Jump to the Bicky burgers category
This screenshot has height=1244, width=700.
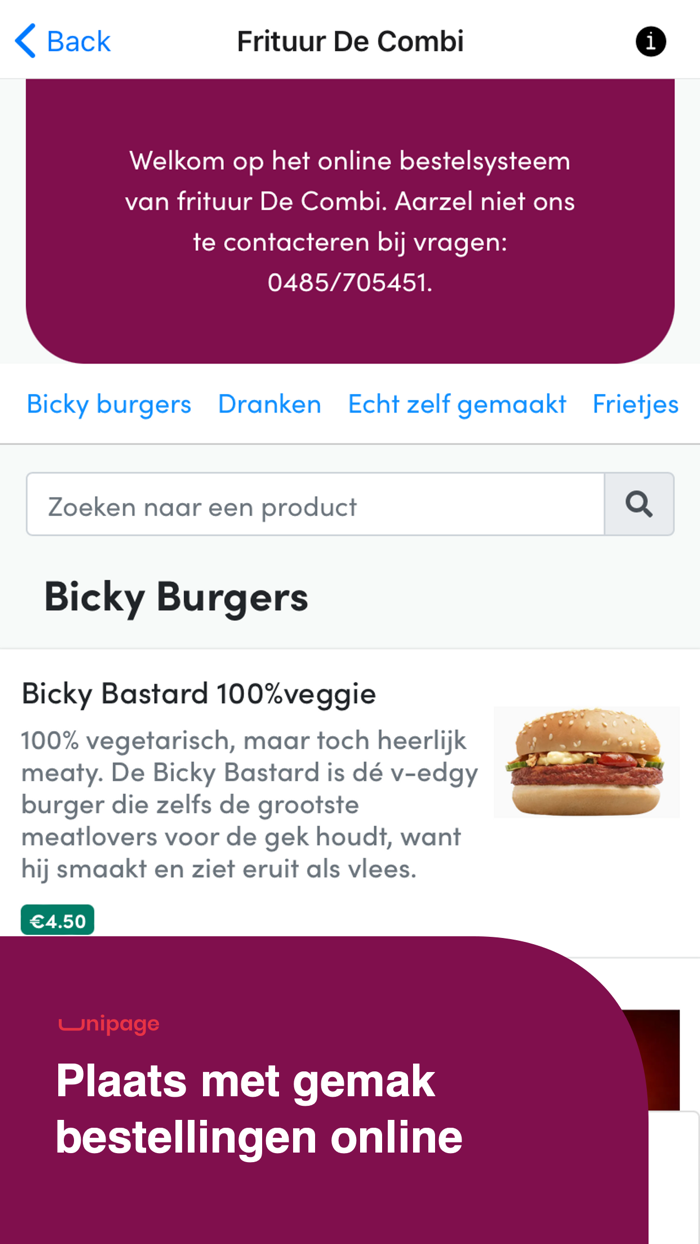[x=109, y=404]
